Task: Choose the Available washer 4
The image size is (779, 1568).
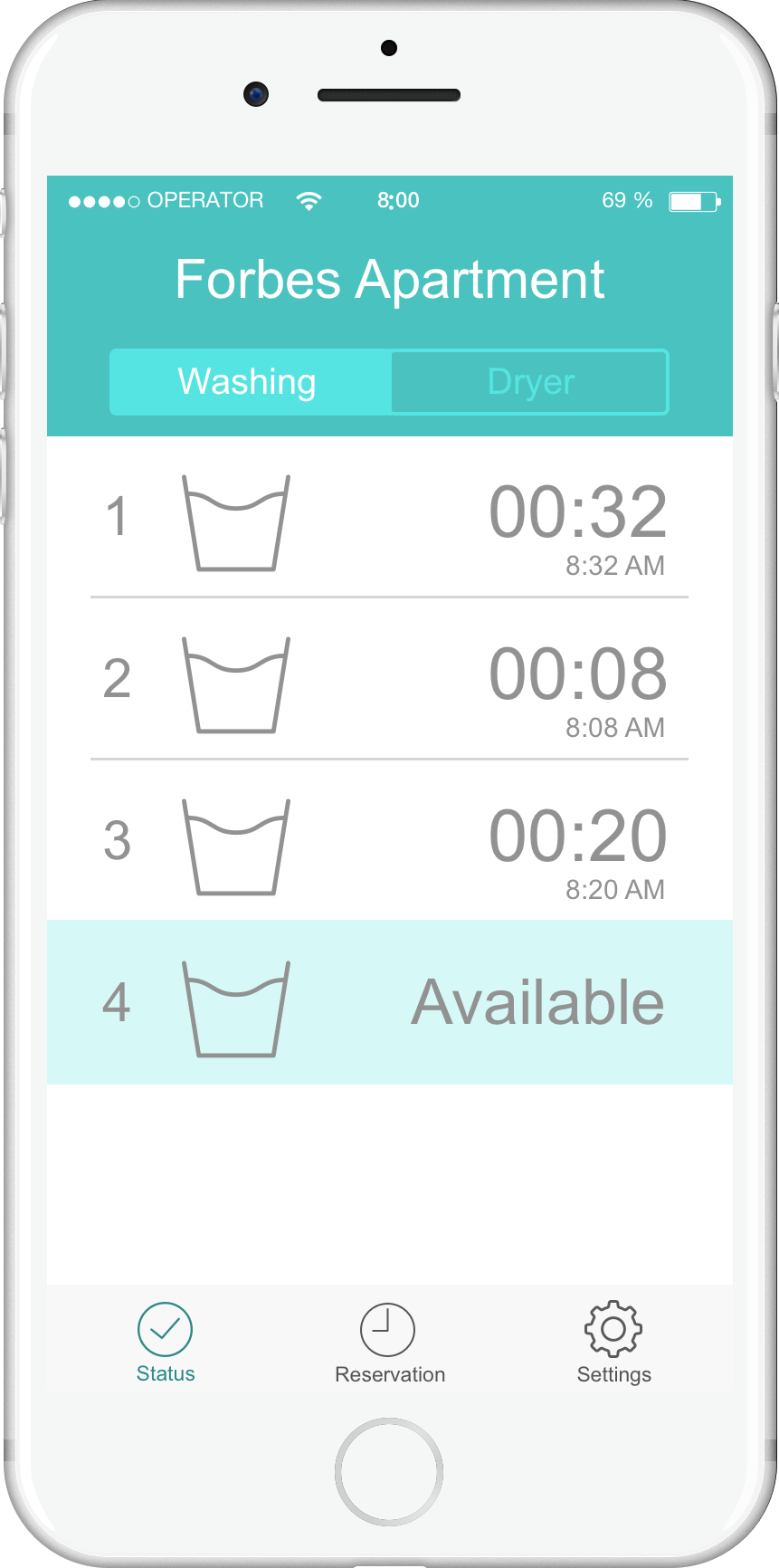Action: [389, 1003]
